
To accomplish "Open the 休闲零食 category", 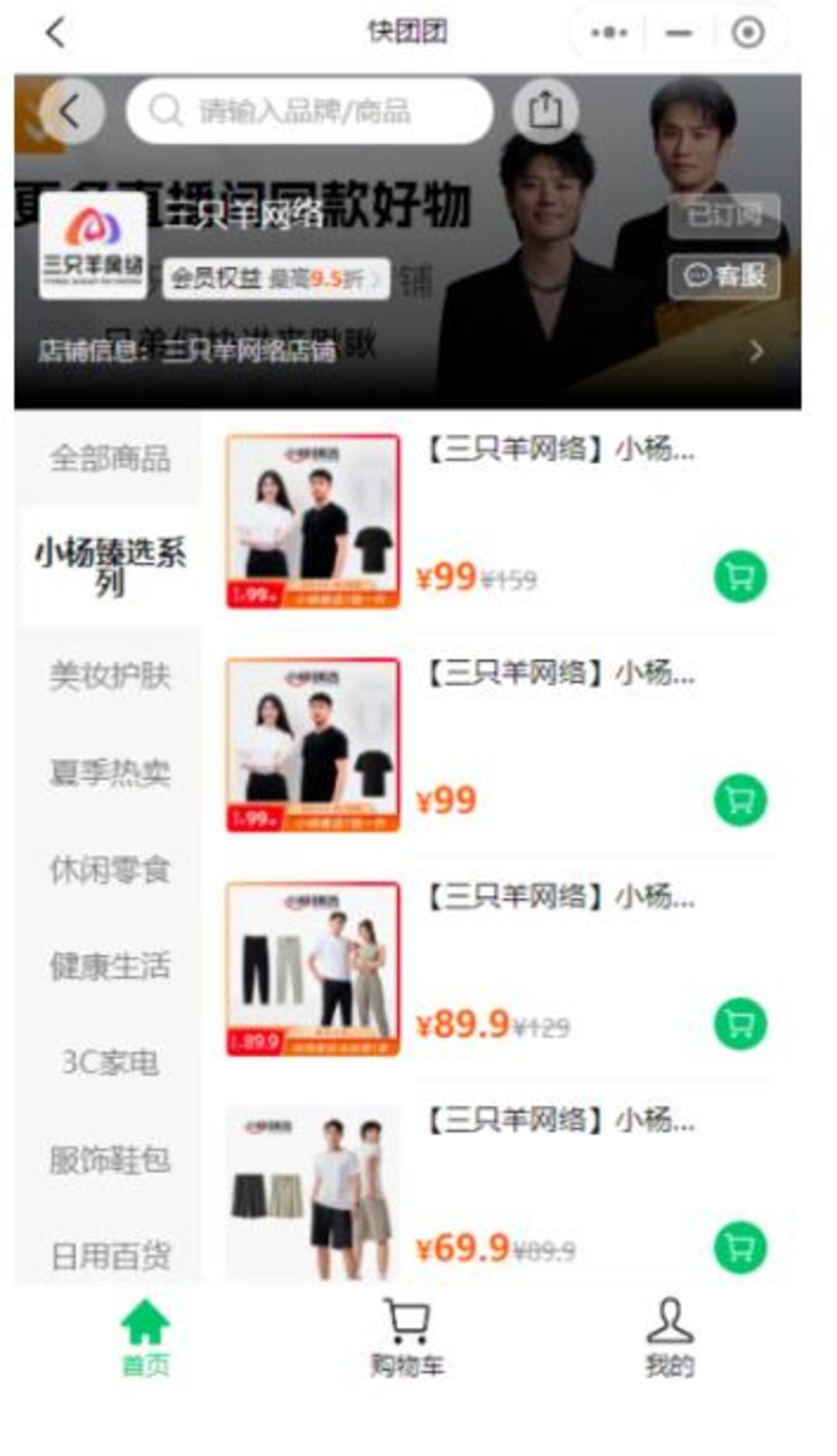I will tap(109, 869).
